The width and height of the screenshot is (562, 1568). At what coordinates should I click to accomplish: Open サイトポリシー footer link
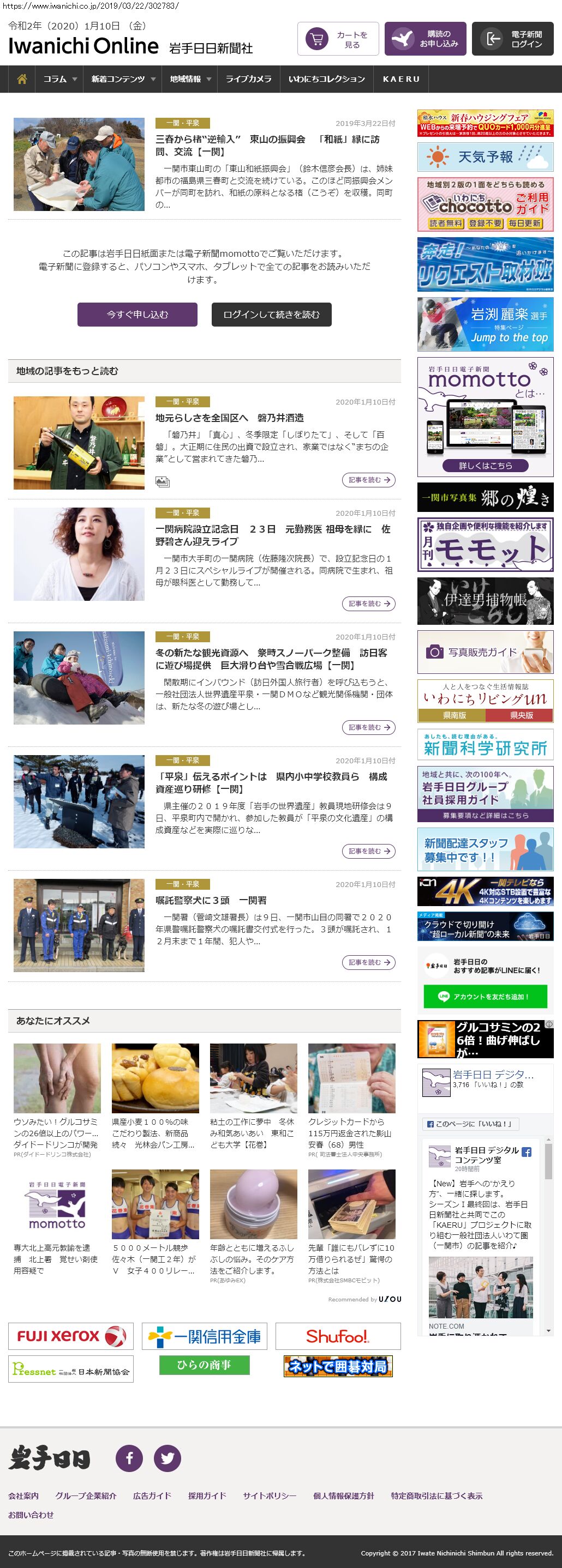[269, 1495]
